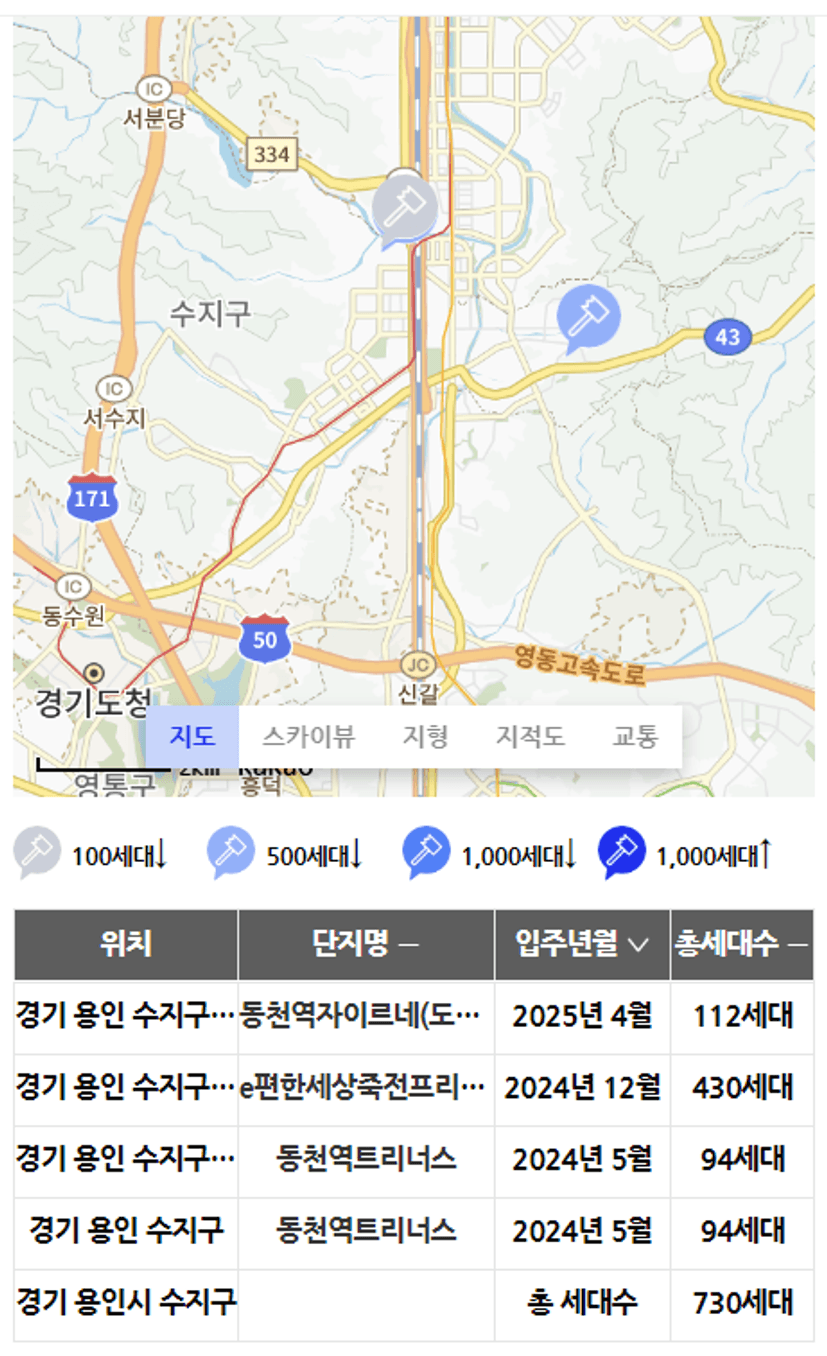This screenshot has width=827, height=1356.
Task: Turn on the 교통 traffic layer
Action: 635,737
